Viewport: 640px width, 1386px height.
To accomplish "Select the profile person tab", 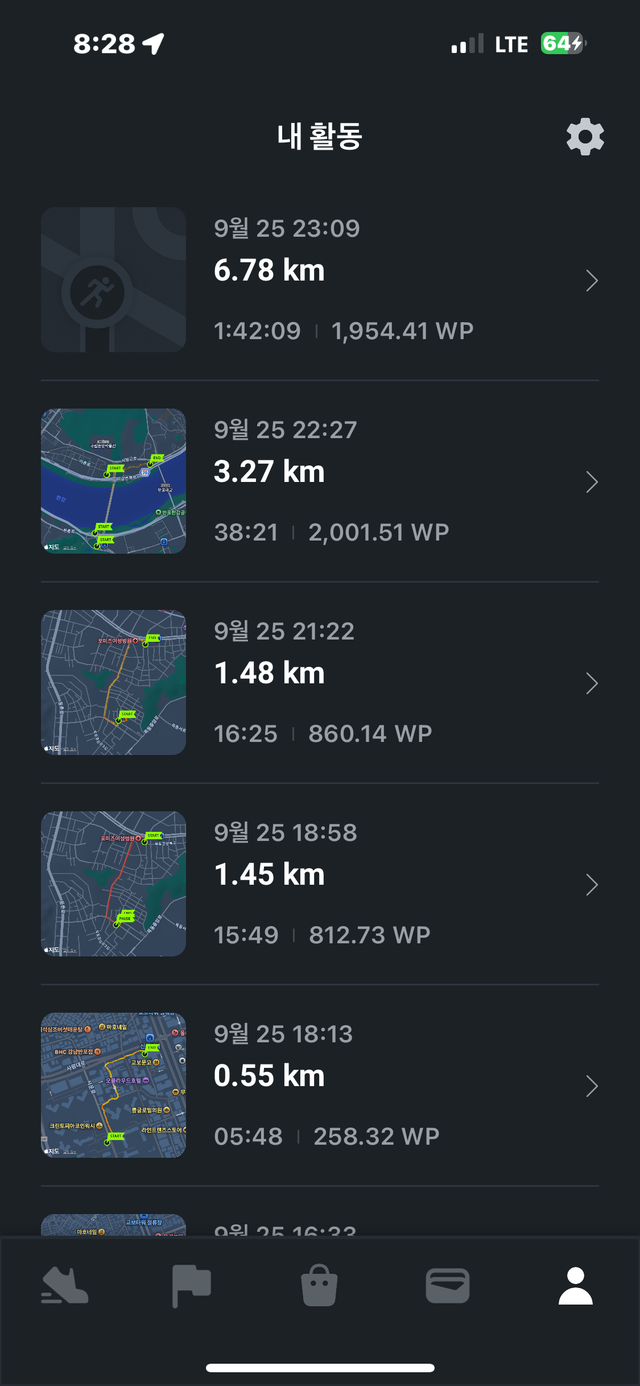I will click(575, 1286).
